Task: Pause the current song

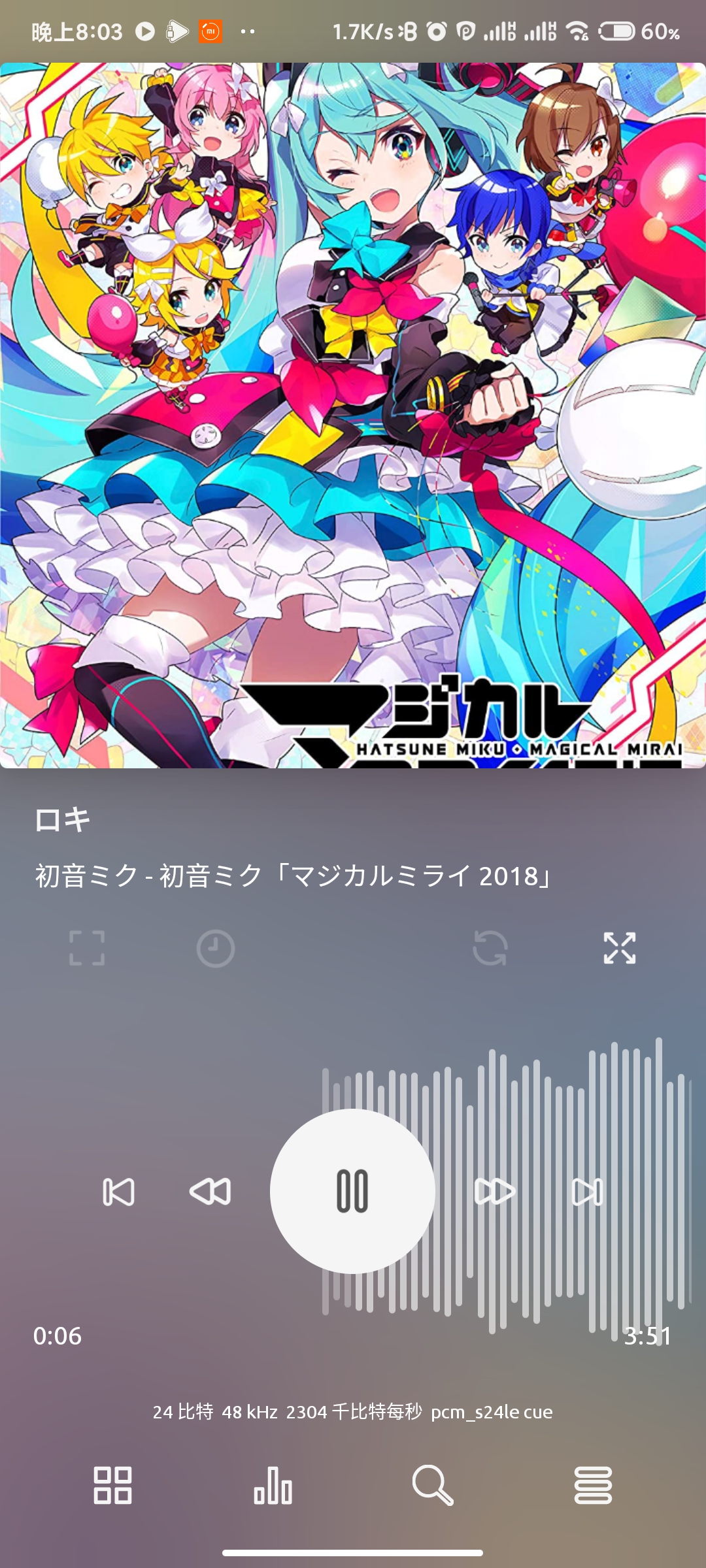Action: click(352, 1191)
